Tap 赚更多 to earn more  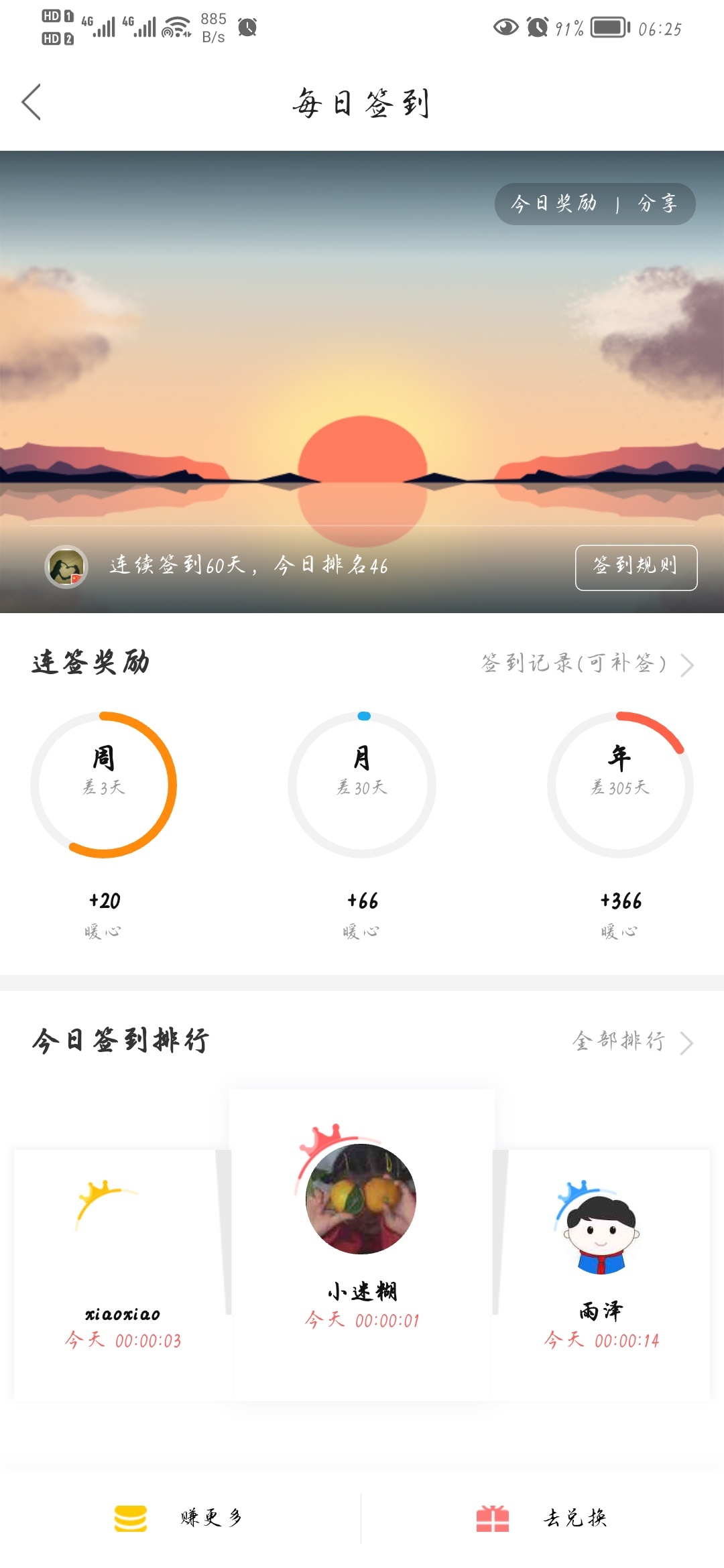click(x=181, y=1518)
